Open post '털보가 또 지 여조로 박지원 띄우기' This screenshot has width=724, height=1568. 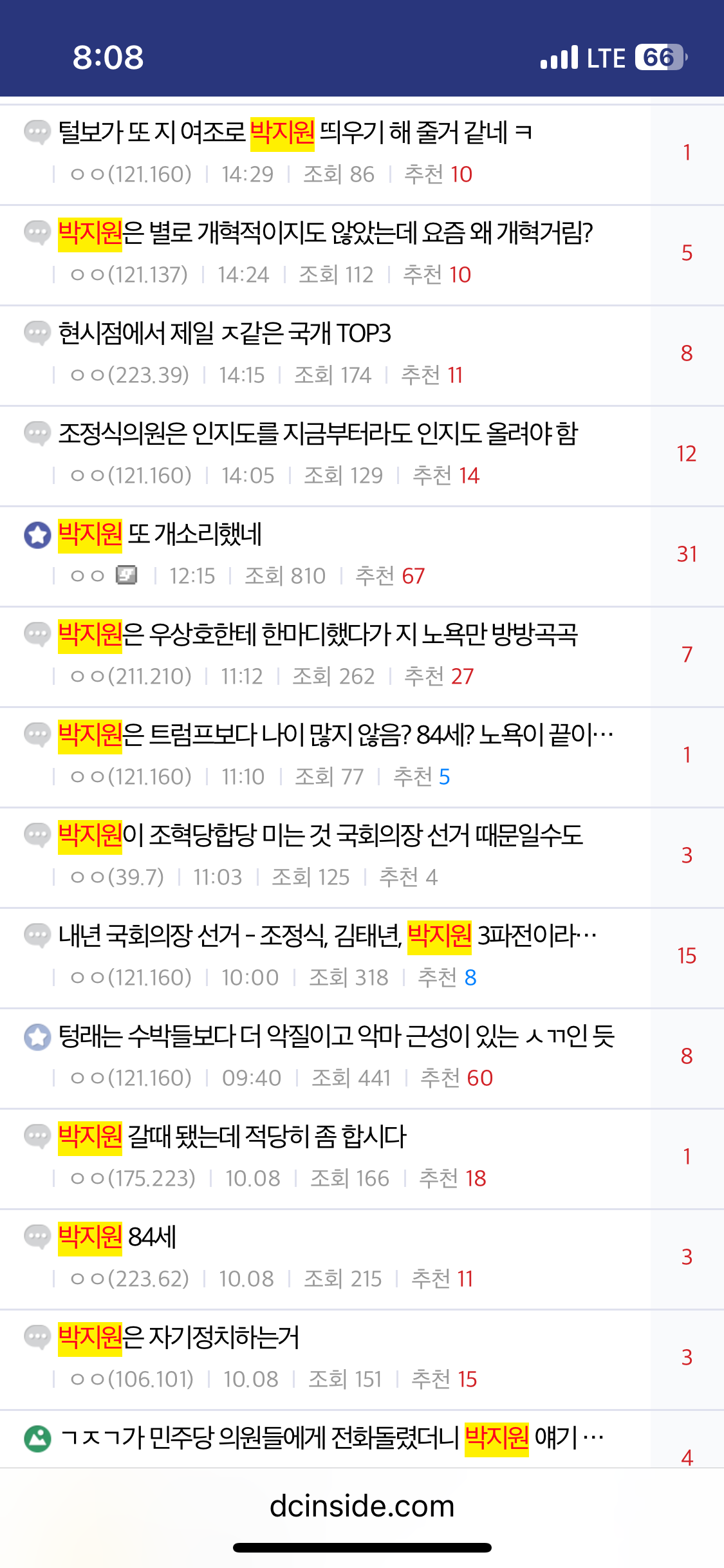(295, 133)
